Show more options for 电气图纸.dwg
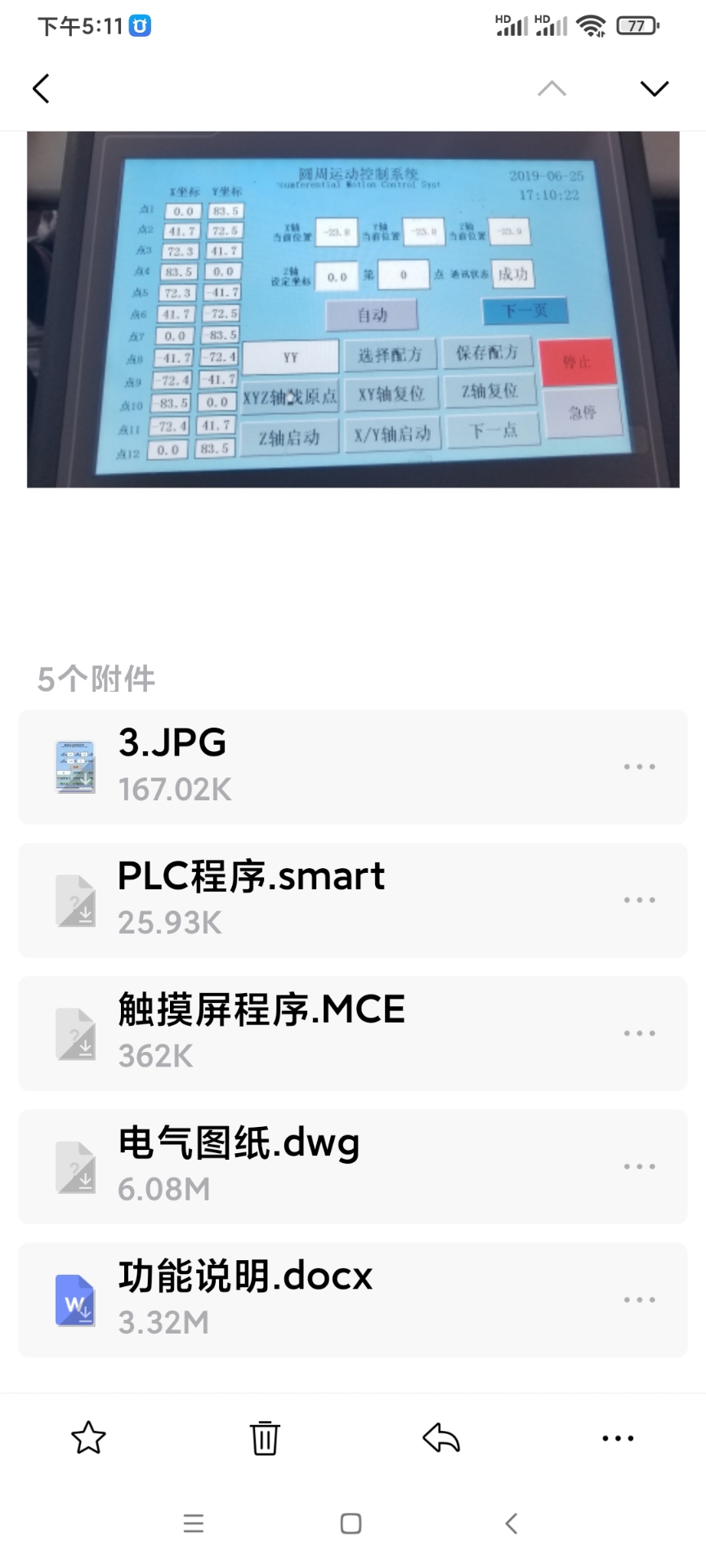Viewport: 706px width, 1568px height. point(639,1166)
